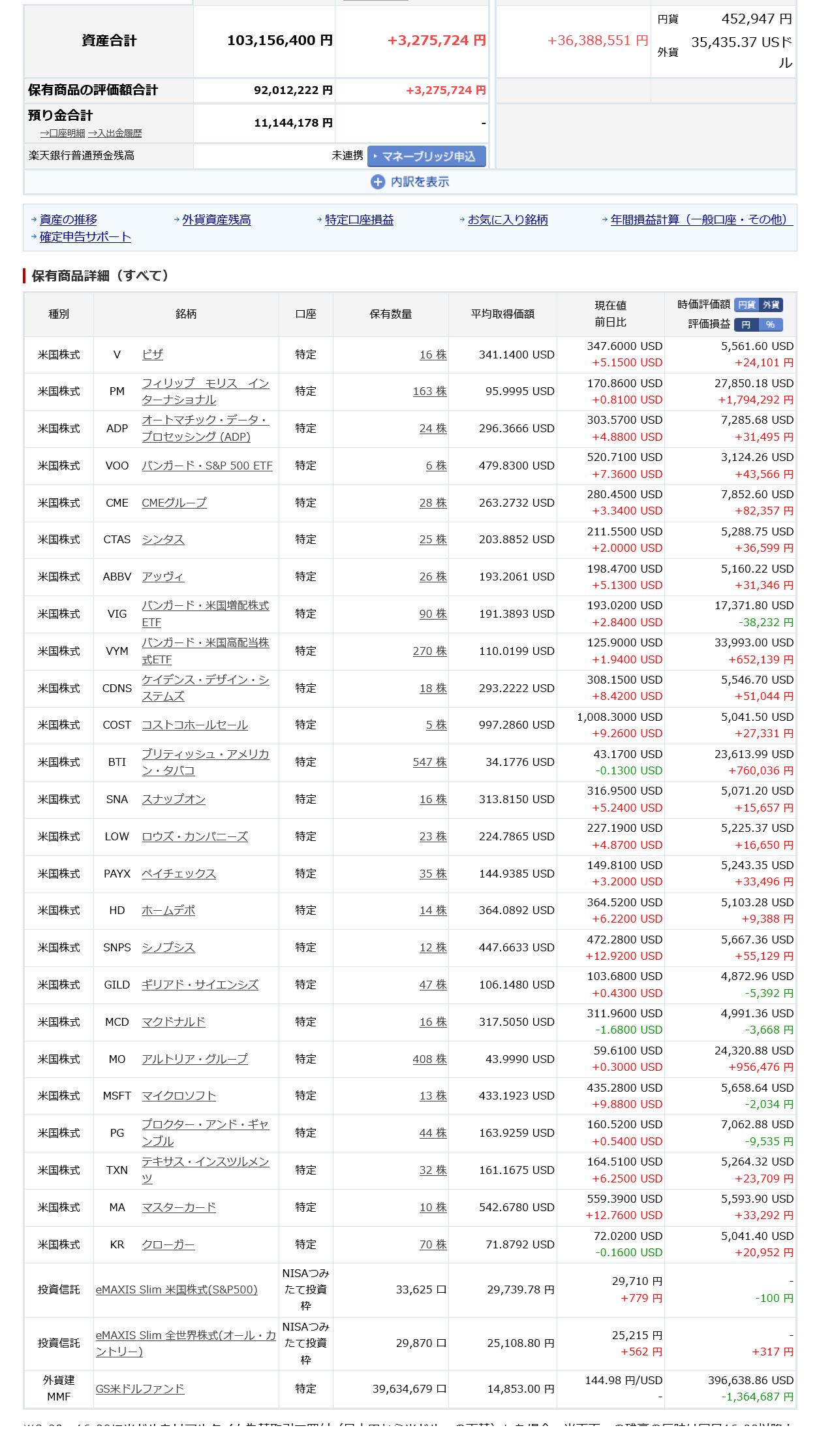Open the ビザ stock link
817x1456 pixels.
click(x=152, y=355)
